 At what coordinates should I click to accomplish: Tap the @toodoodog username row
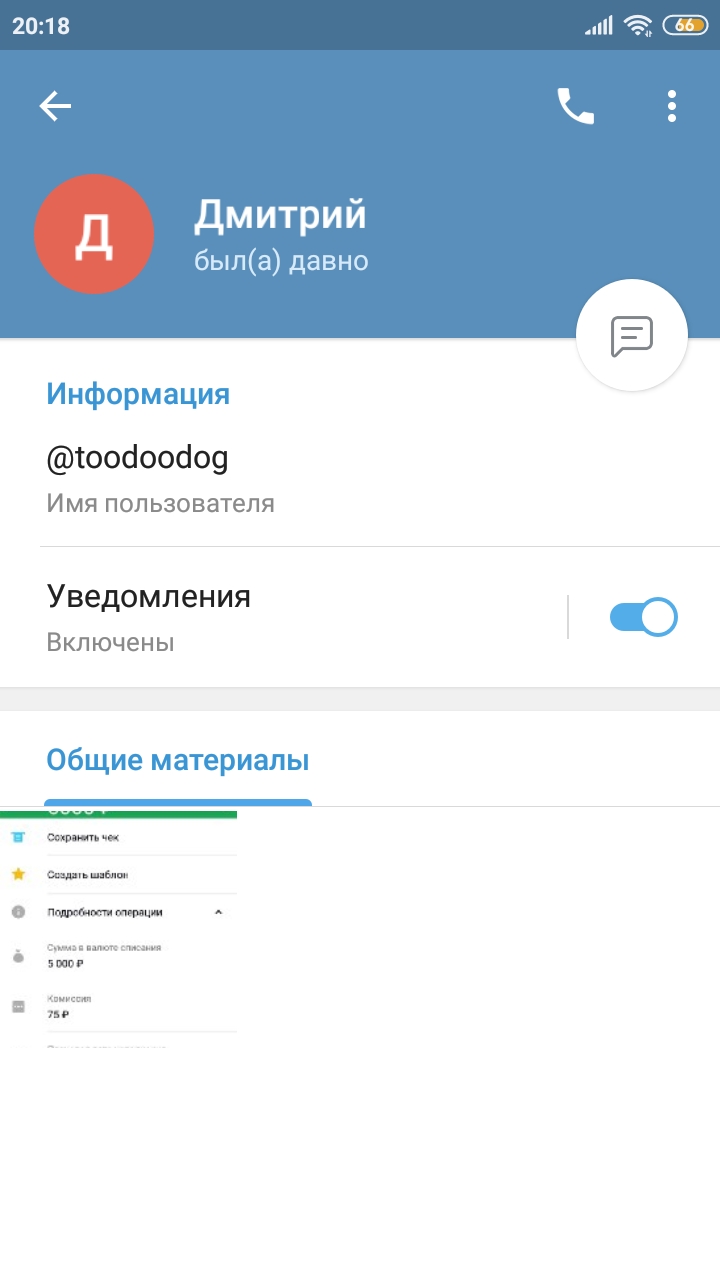point(360,480)
